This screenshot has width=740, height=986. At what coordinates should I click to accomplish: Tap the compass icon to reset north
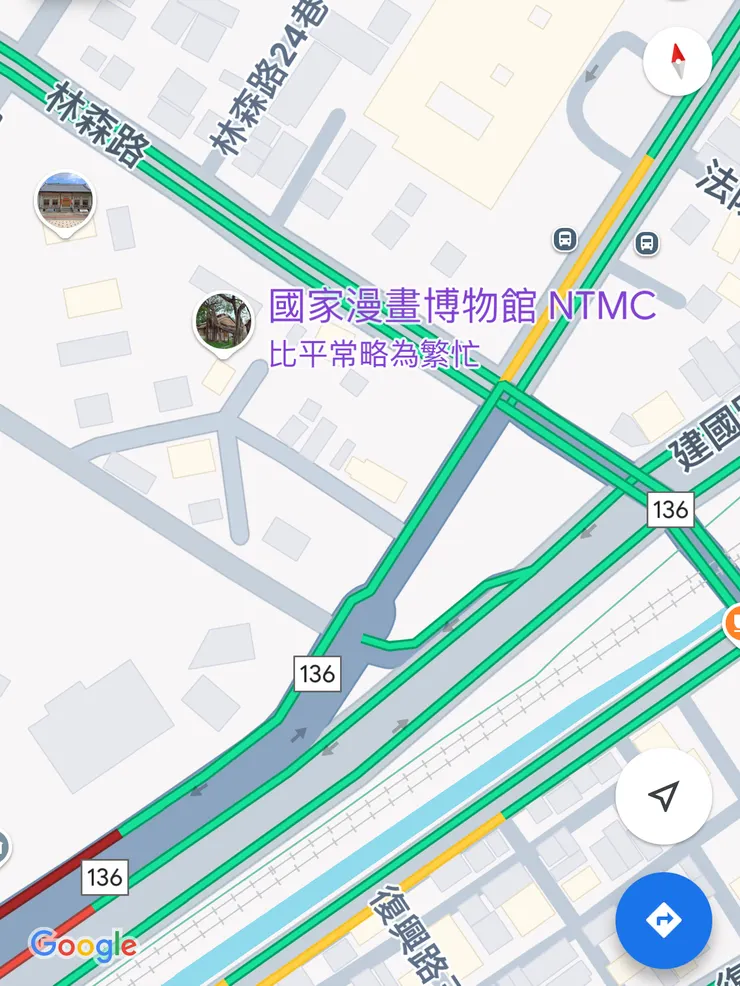(x=678, y=62)
